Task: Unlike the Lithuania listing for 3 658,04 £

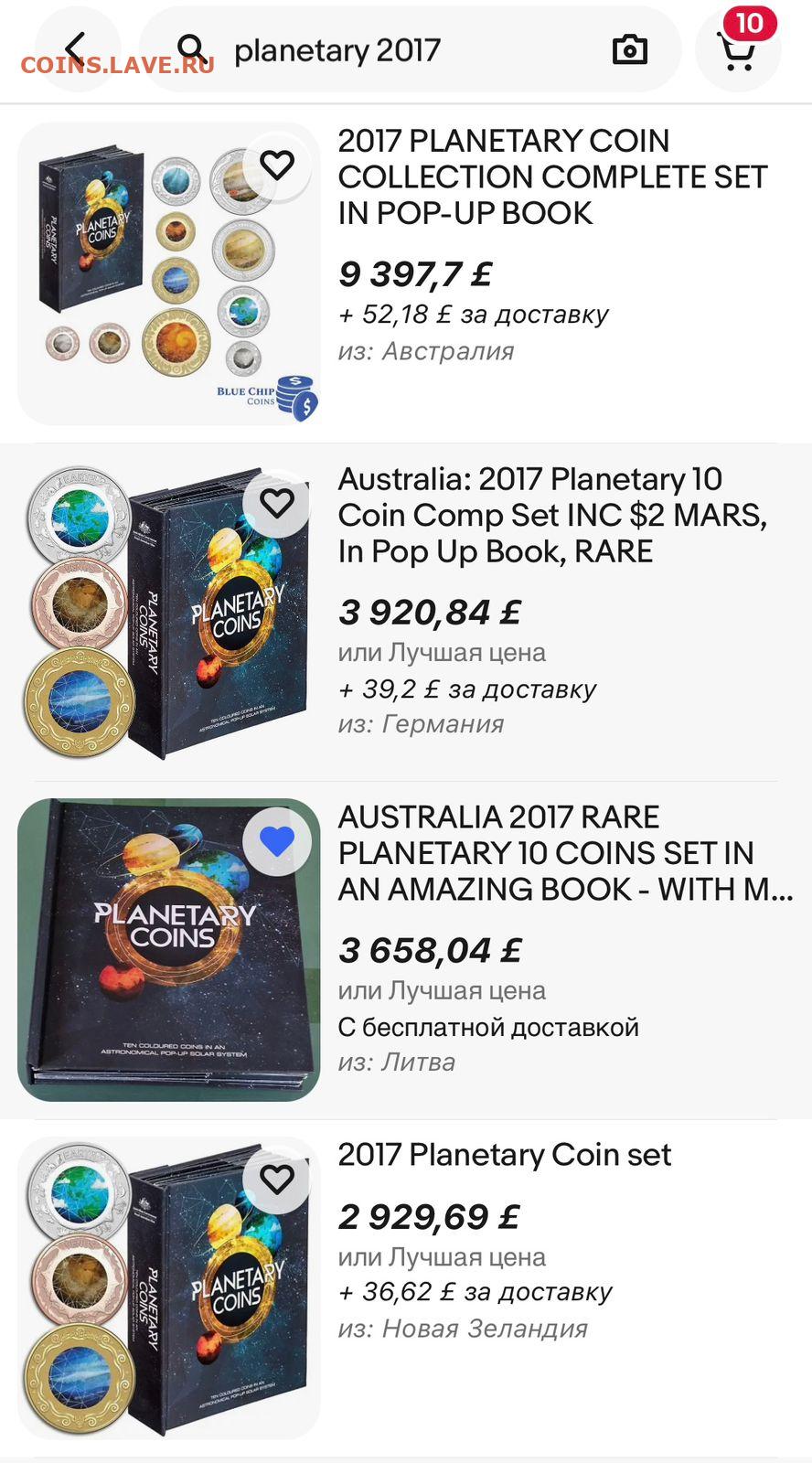Action: coord(277,841)
